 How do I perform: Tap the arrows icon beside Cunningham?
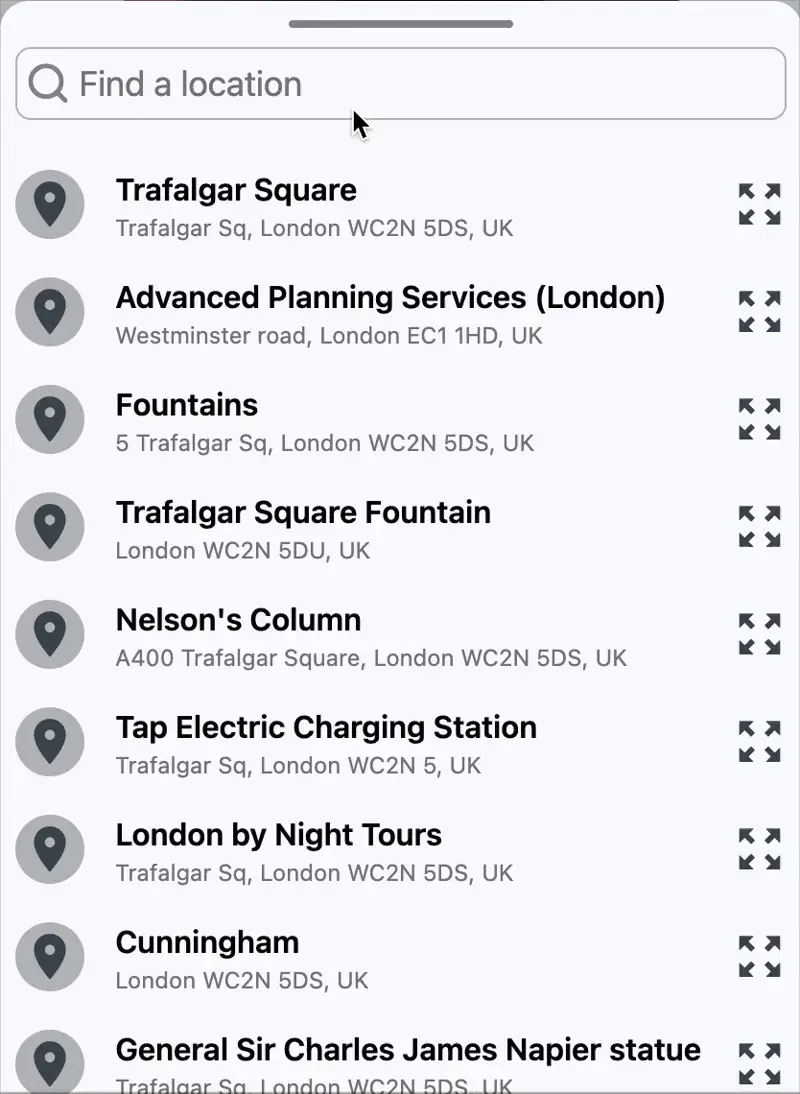(x=760, y=957)
